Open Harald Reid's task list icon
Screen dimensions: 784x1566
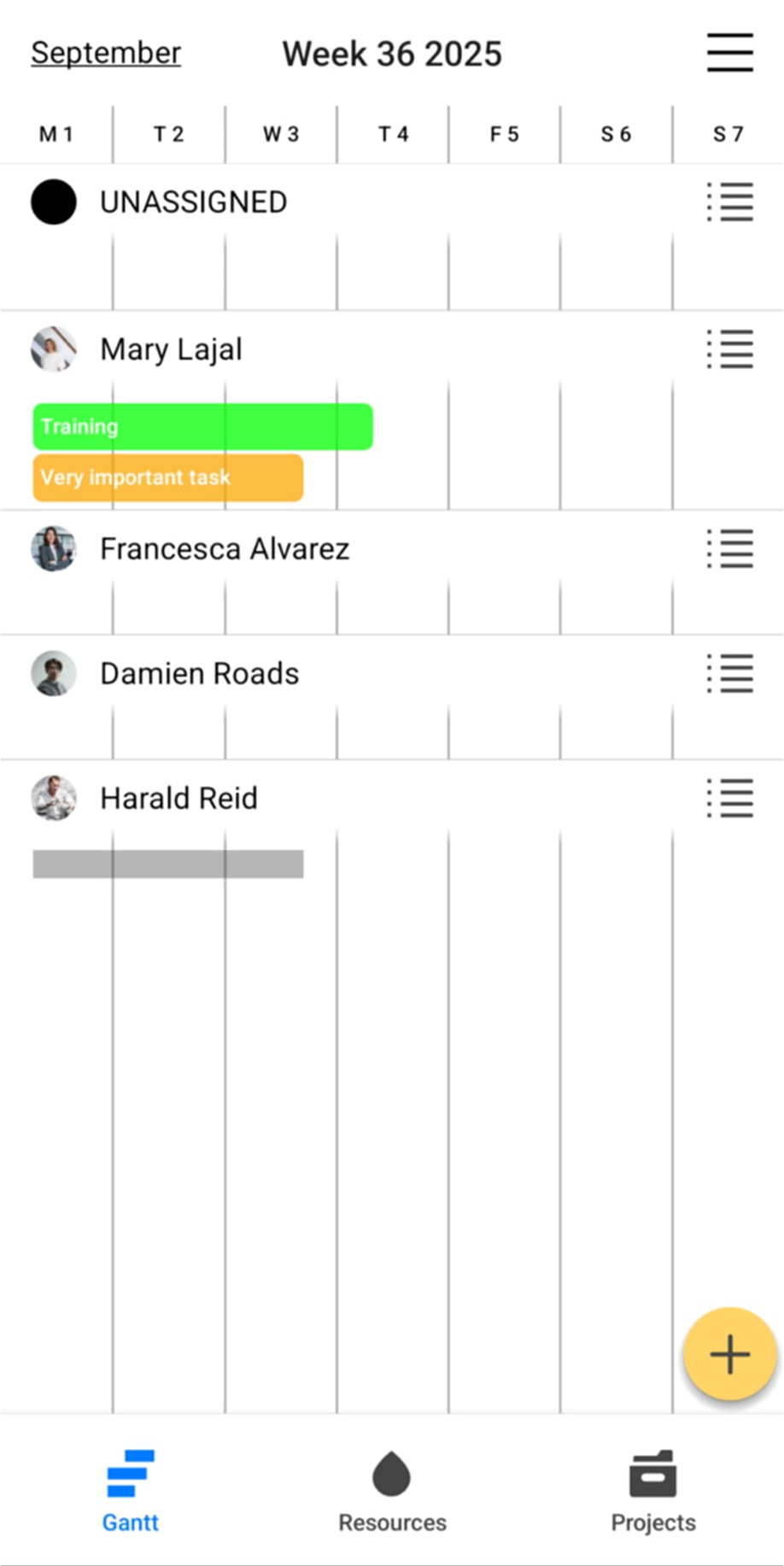point(729,799)
